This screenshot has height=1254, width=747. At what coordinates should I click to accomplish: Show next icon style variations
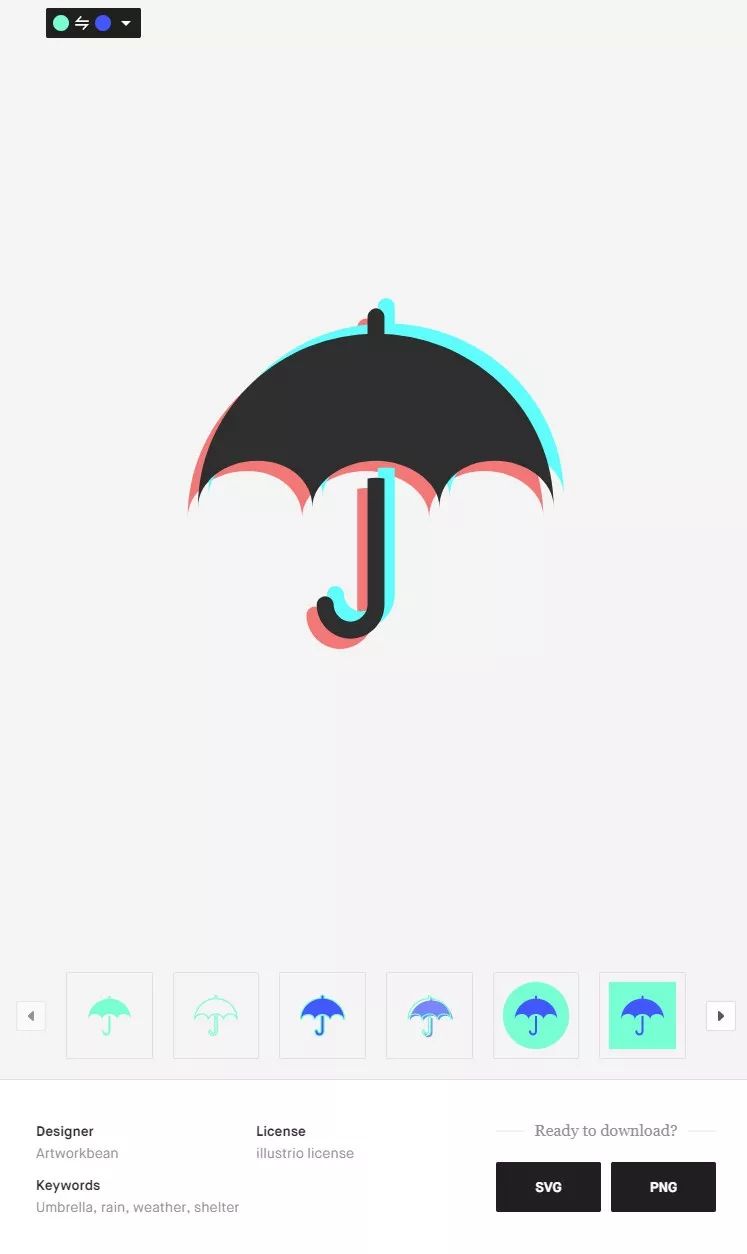point(720,1016)
